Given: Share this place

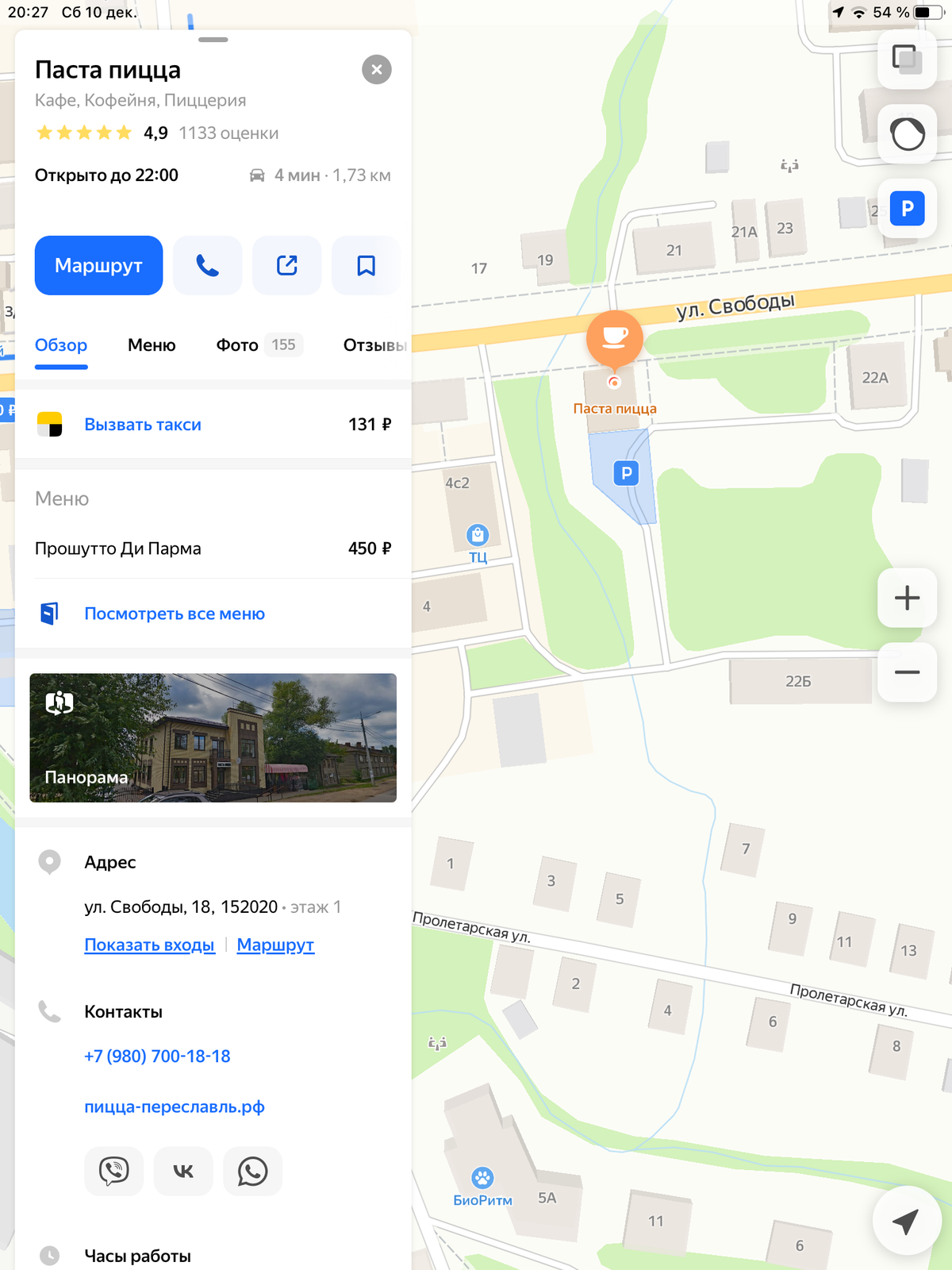Looking at the screenshot, I should pyautogui.click(x=286, y=265).
